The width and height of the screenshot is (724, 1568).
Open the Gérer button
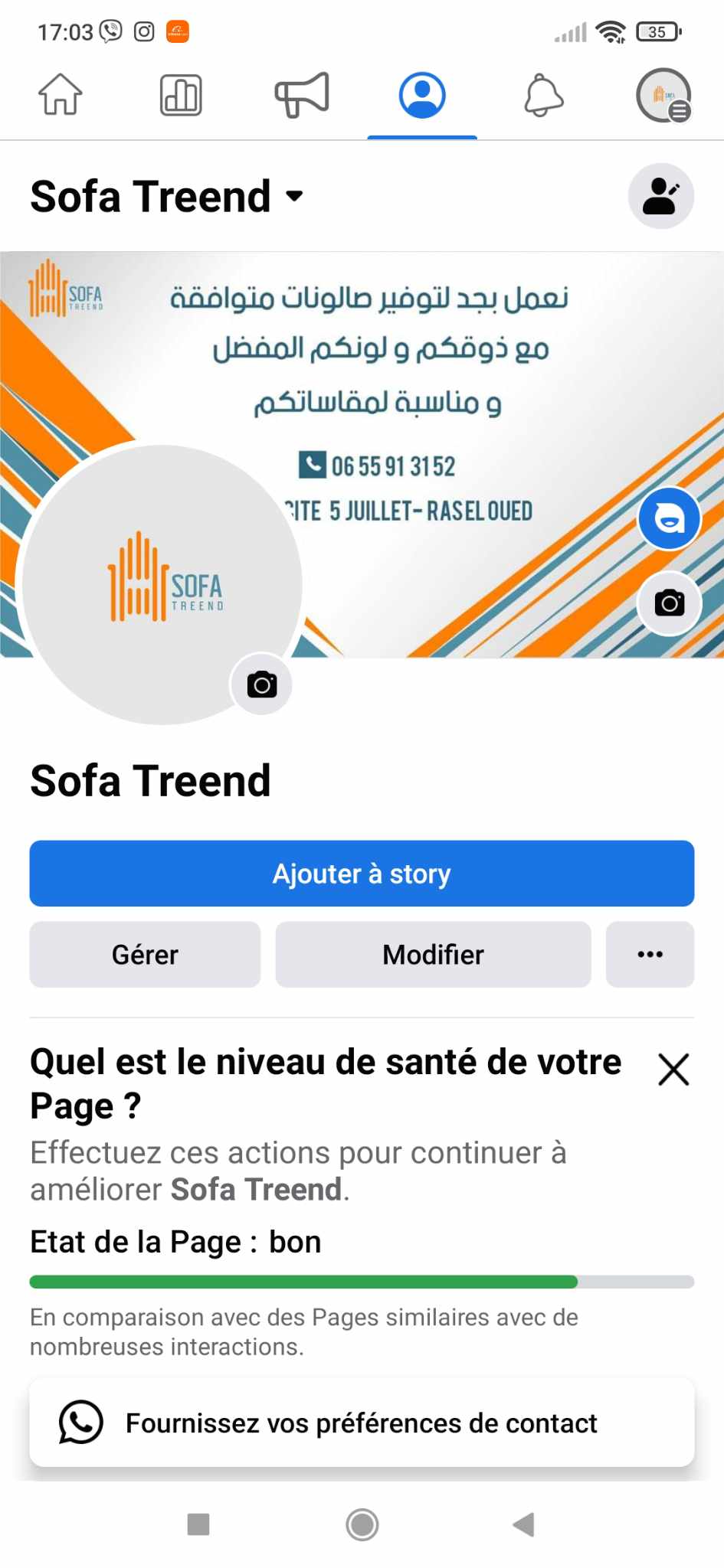[x=145, y=955]
